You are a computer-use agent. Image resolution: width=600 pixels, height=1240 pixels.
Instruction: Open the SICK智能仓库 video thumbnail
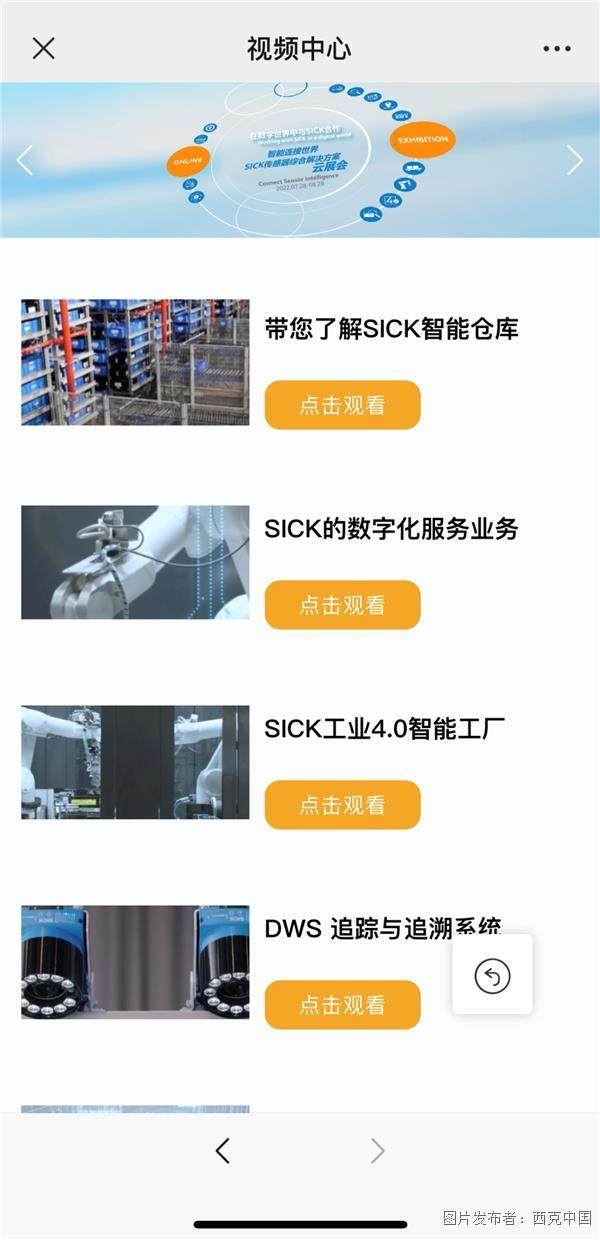[135, 362]
